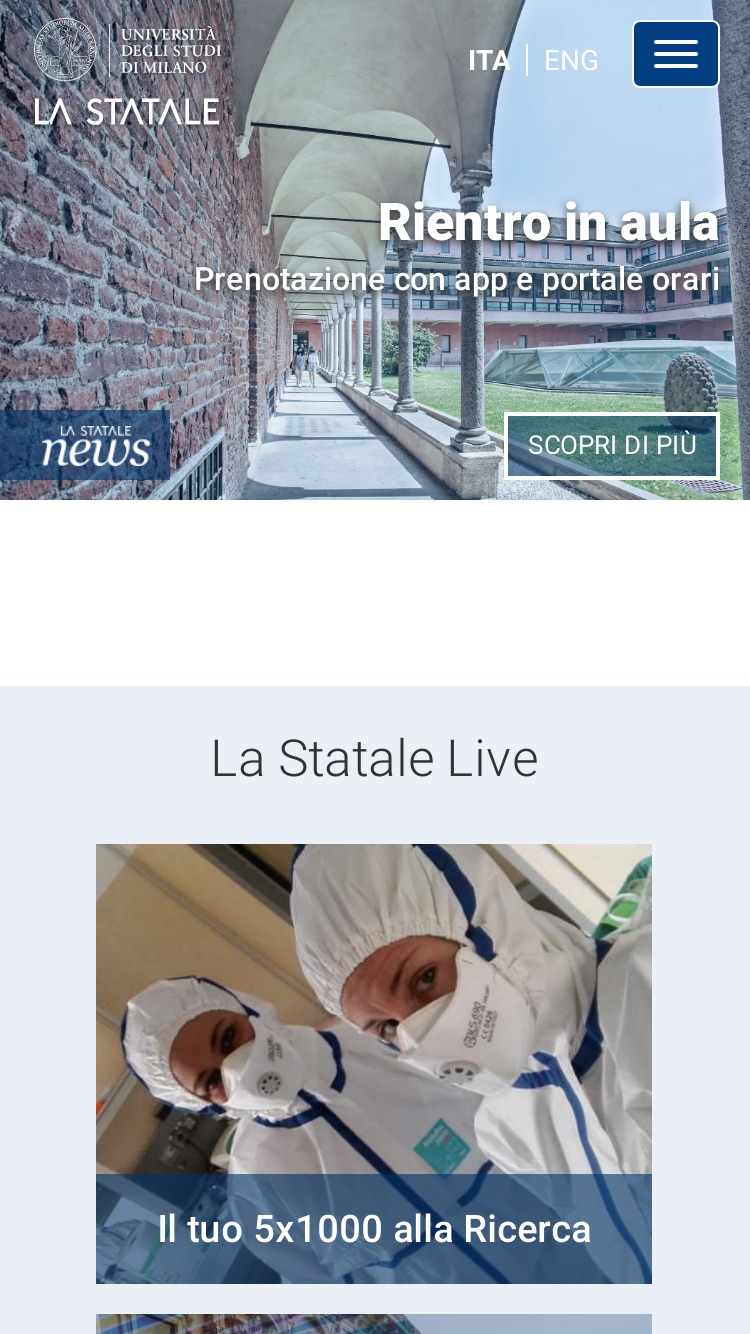This screenshot has height=1334, width=750.
Task: Switch the language to ENG
Action: pyautogui.click(x=571, y=61)
